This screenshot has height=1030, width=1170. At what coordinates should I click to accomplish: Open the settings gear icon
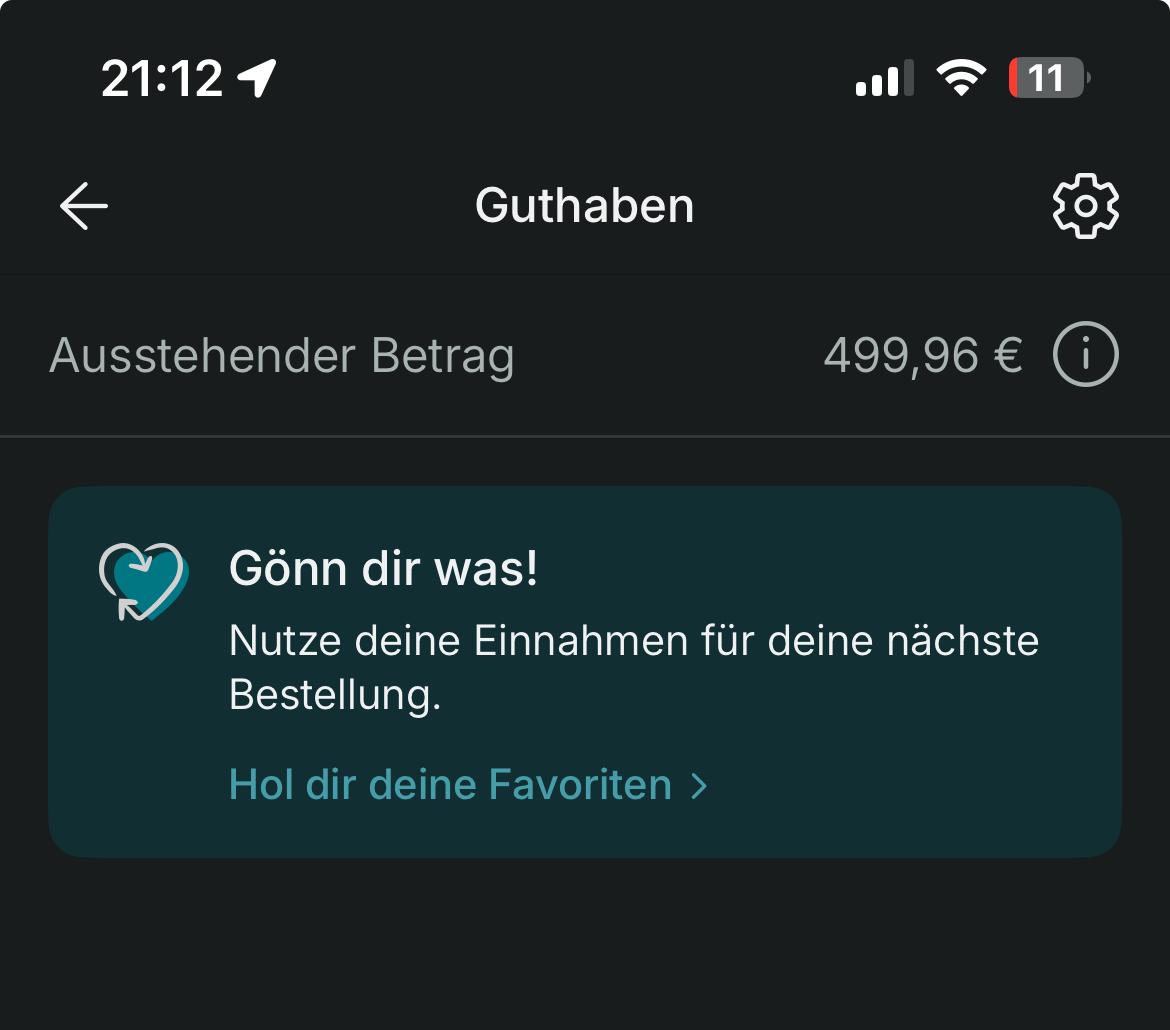[x=1085, y=206]
